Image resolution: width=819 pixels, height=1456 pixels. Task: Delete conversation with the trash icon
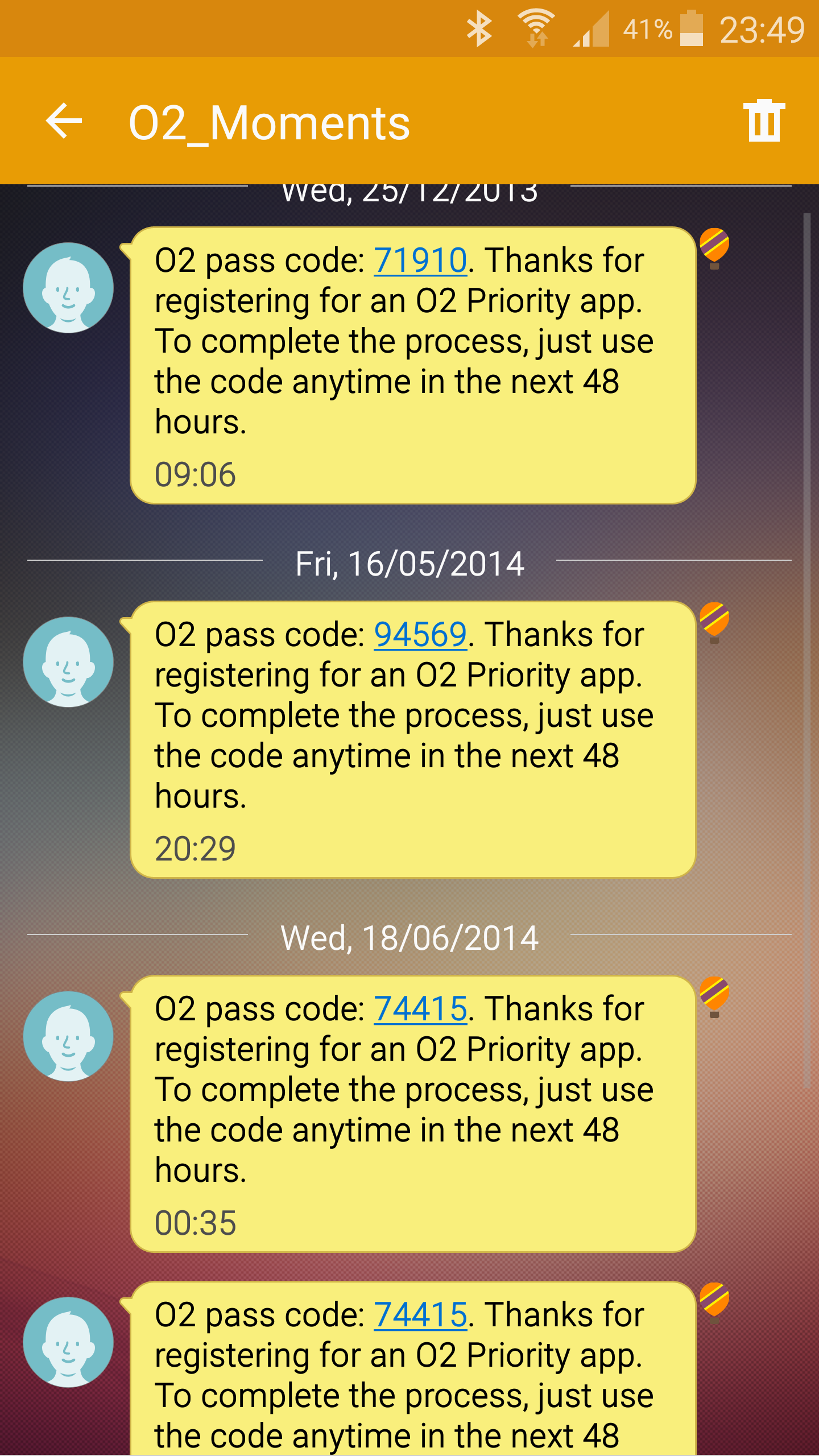point(764,121)
